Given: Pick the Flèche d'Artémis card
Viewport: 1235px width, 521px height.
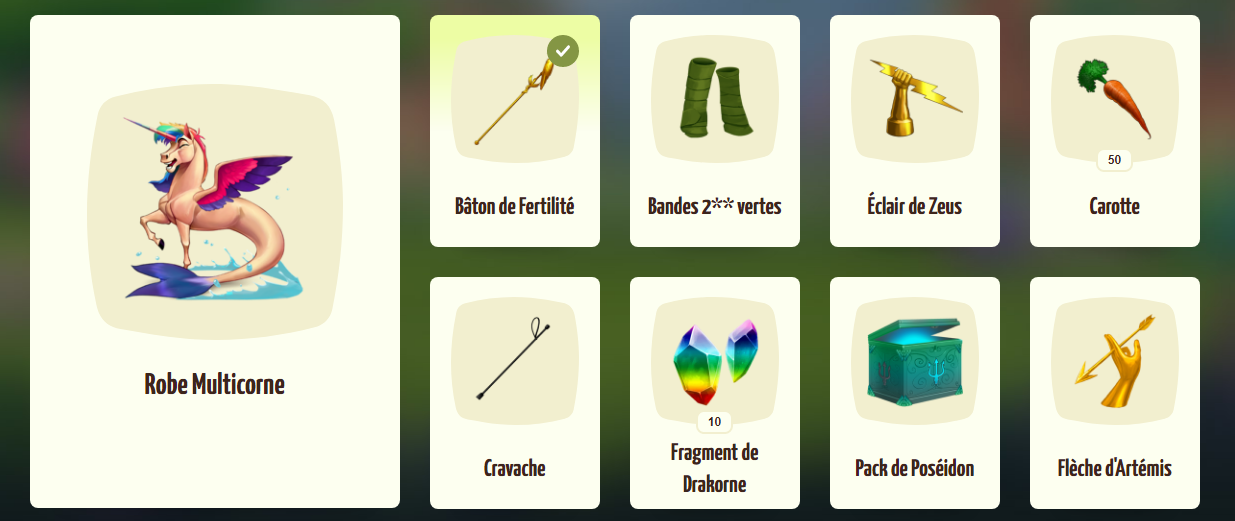Looking at the screenshot, I should 1114,392.
